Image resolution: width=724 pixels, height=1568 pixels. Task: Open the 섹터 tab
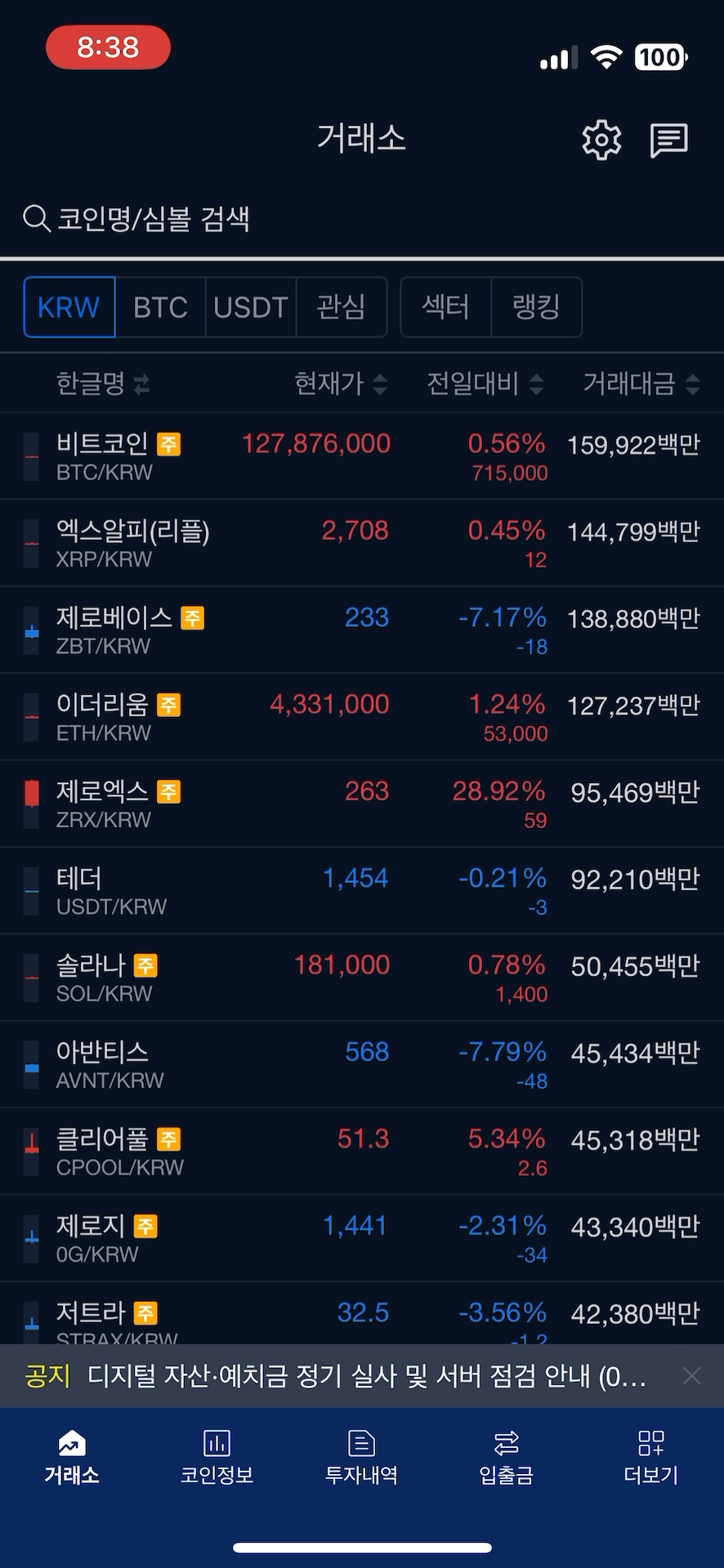tap(445, 307)
